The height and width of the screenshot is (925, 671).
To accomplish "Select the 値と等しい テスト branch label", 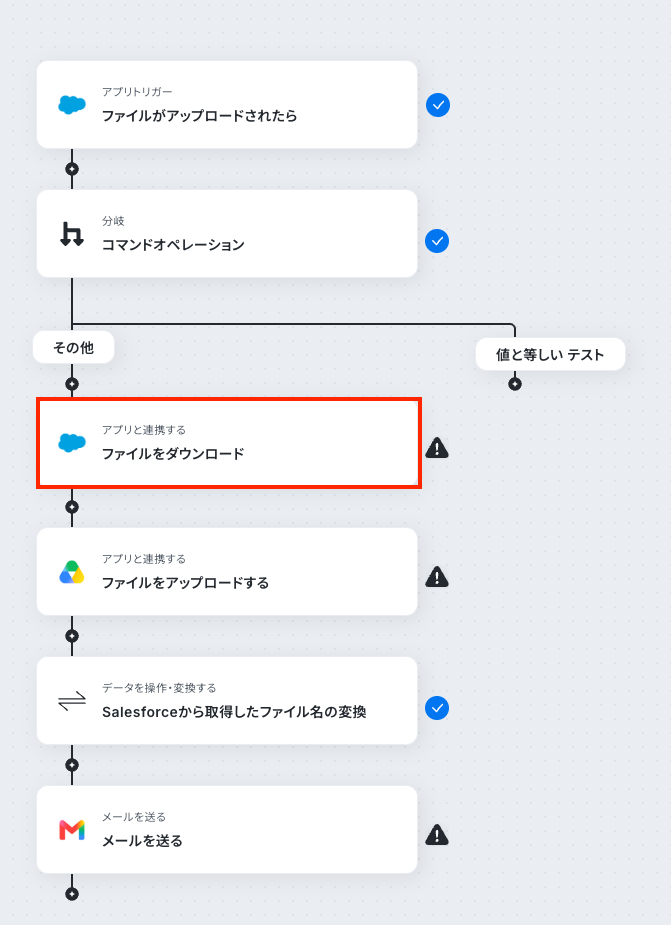I will pos(550,355).
